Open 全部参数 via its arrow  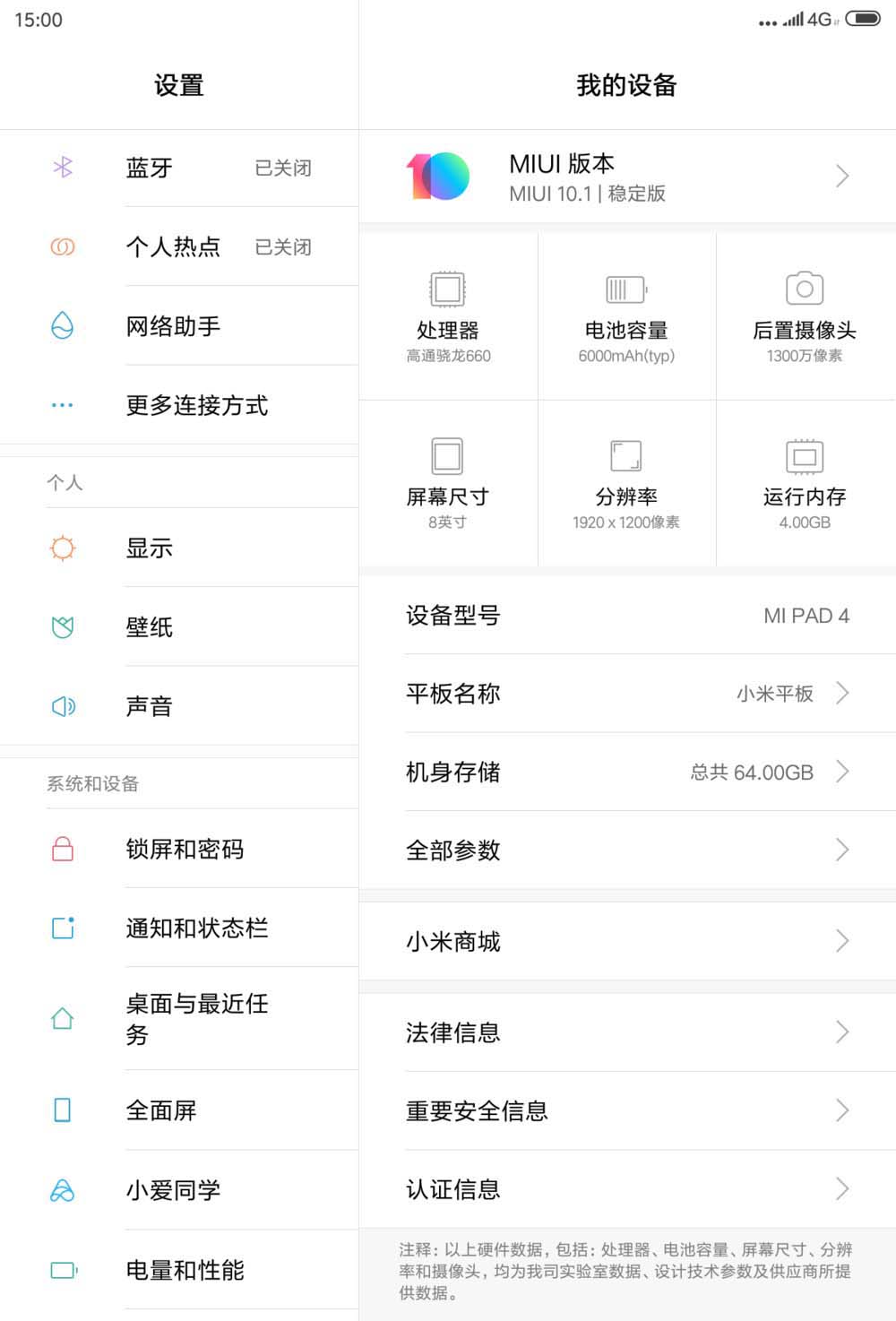(x=840, y=850)
